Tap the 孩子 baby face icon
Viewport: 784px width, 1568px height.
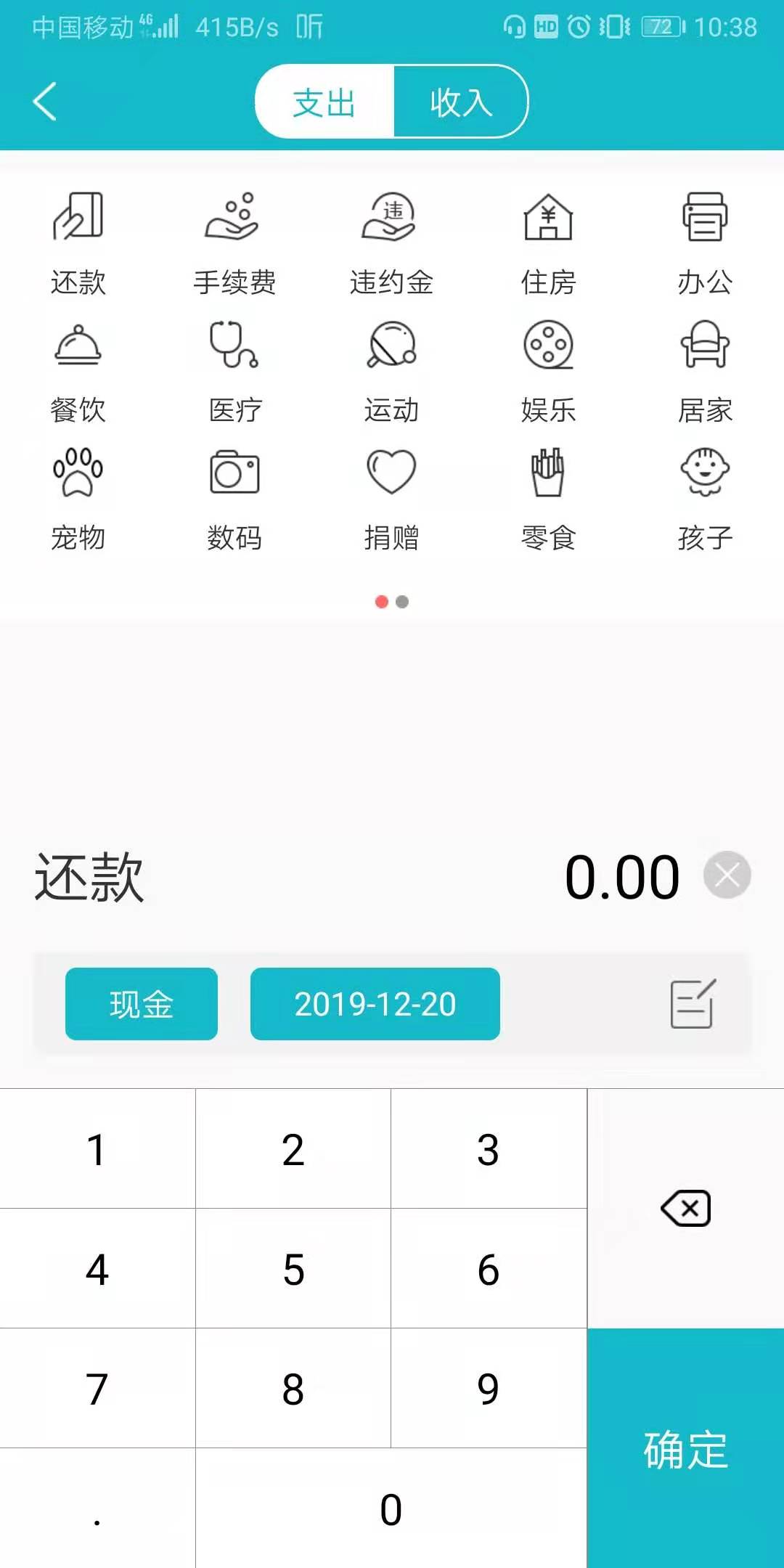(x=705, y=473)
